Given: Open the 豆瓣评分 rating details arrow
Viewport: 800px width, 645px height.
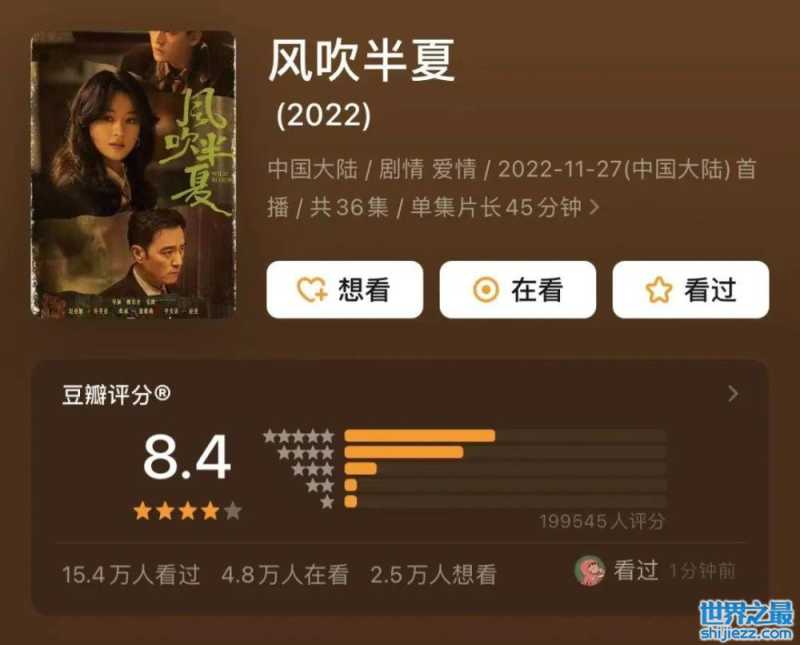Looking at the screenshot, I should pos(733,394).
